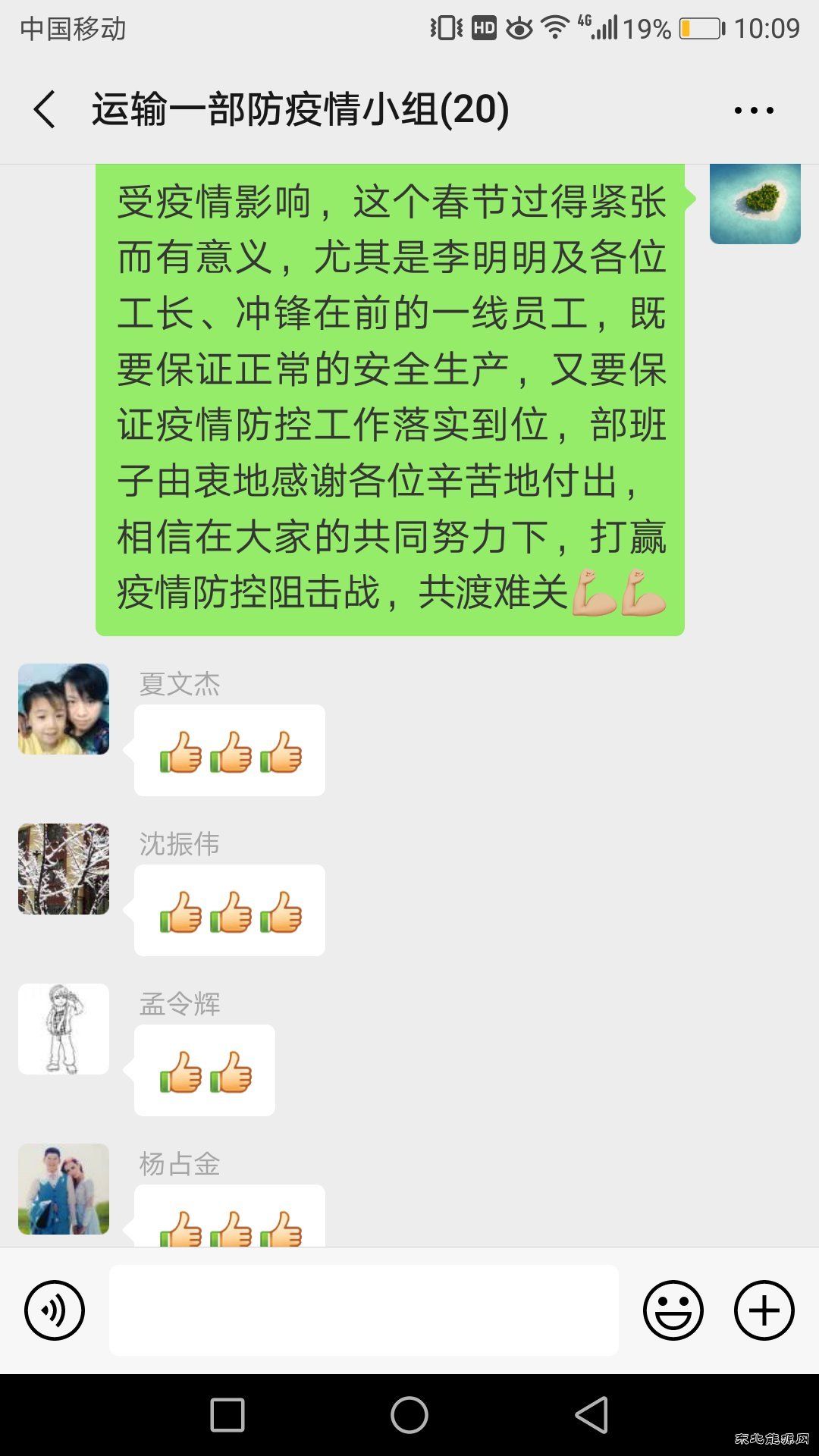View 杨占金's profile avatar

coord(64,1188)
